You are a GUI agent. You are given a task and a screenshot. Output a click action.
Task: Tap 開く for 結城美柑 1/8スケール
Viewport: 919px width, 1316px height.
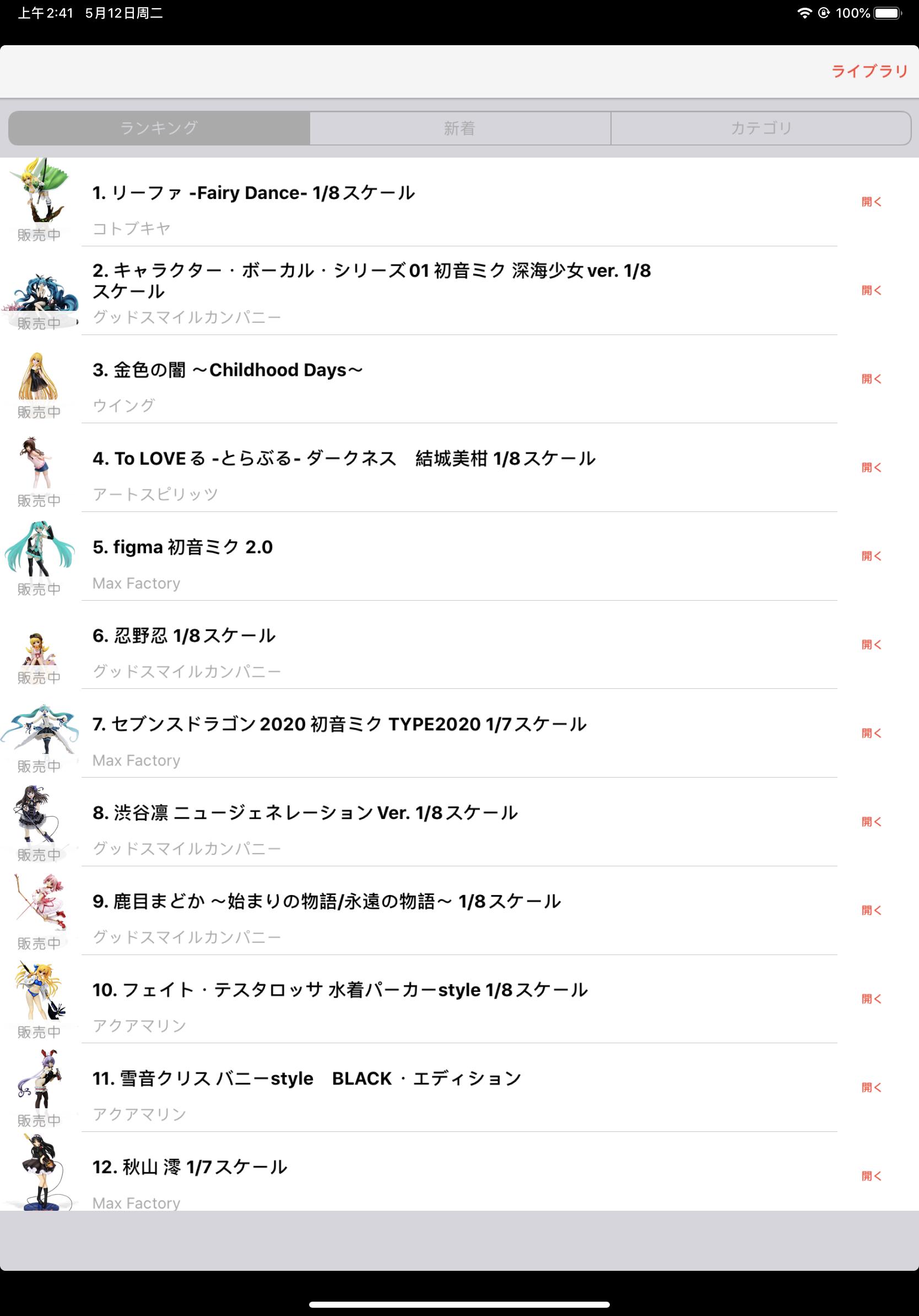tap(871, 468)
